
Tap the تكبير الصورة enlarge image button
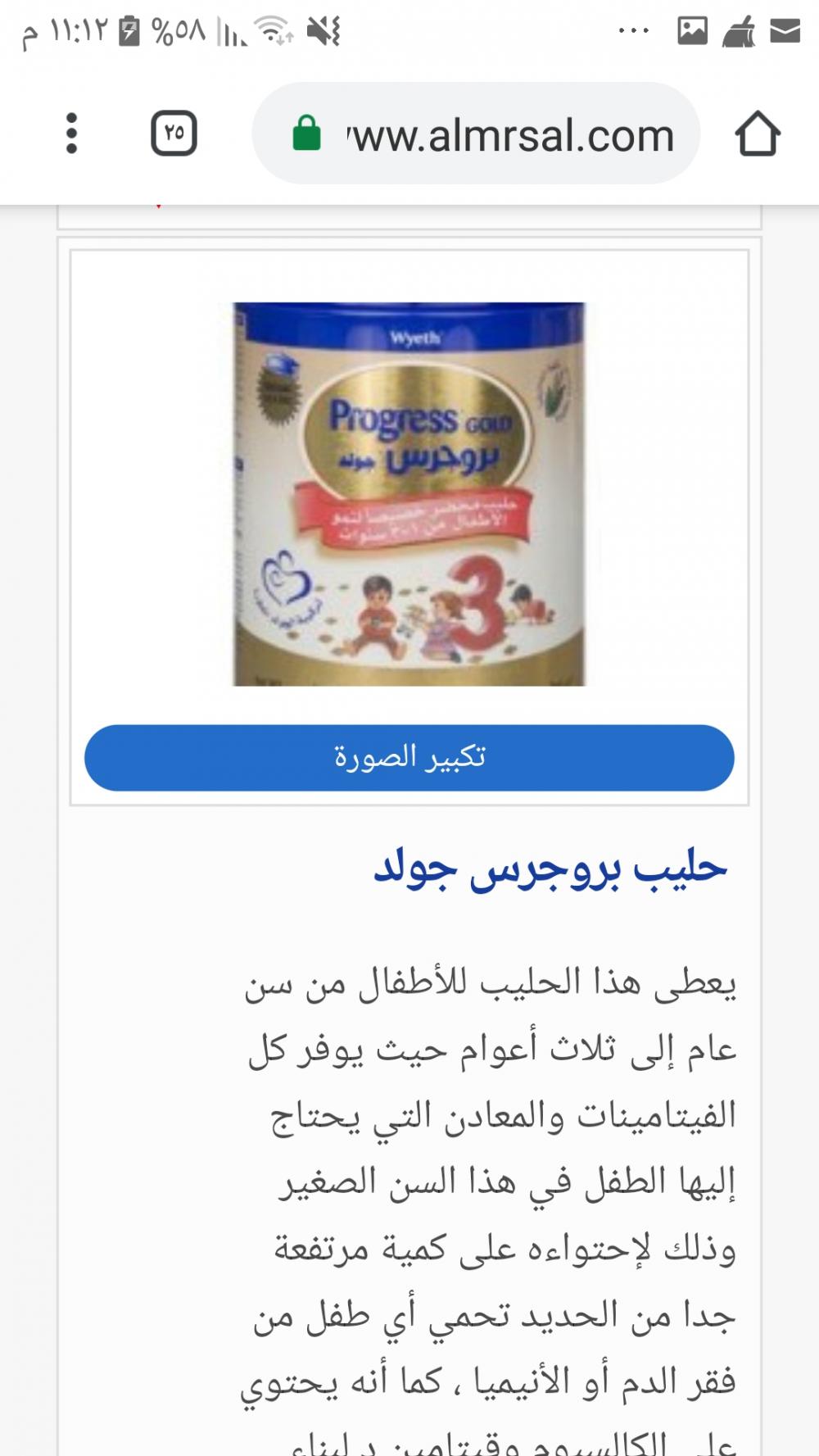pos(409,757)
